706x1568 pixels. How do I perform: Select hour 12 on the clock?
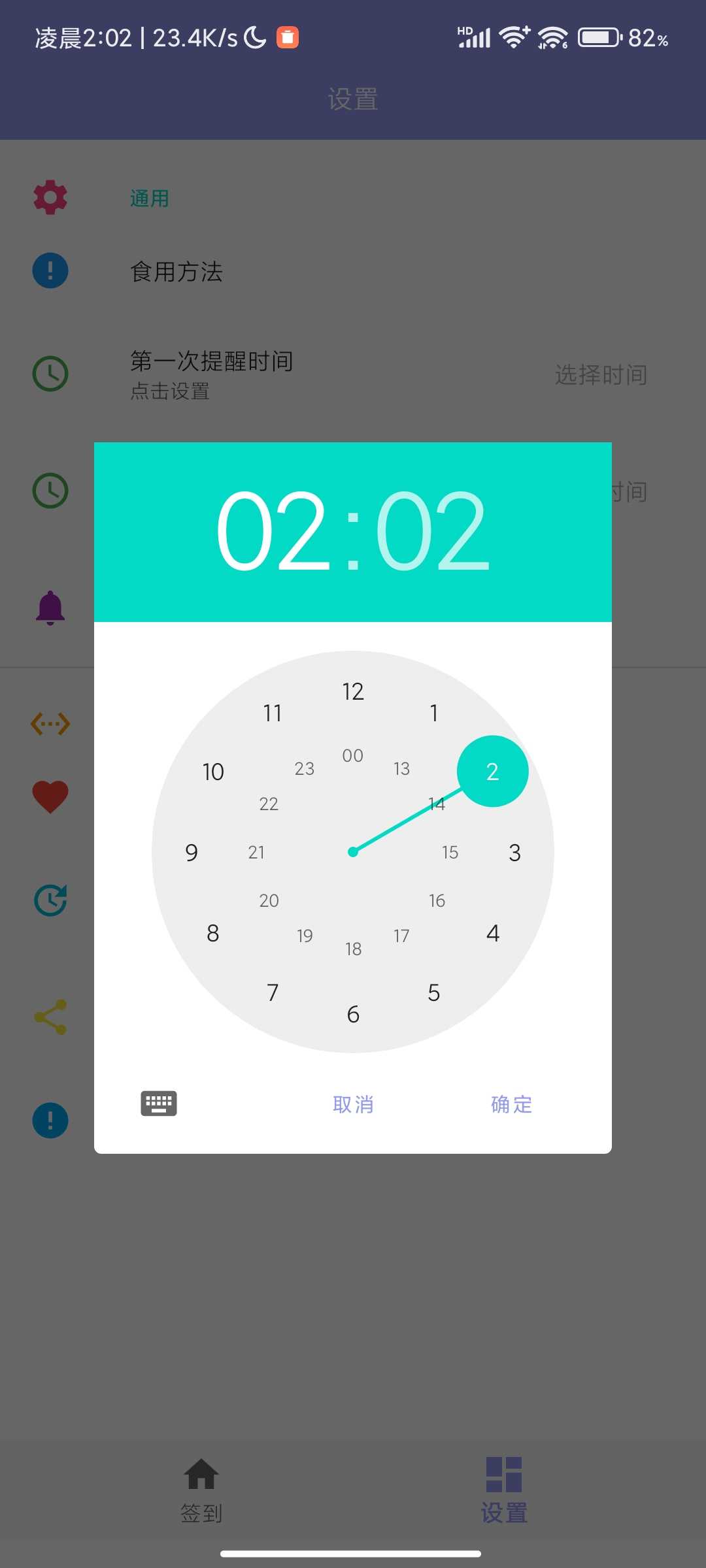353,691
